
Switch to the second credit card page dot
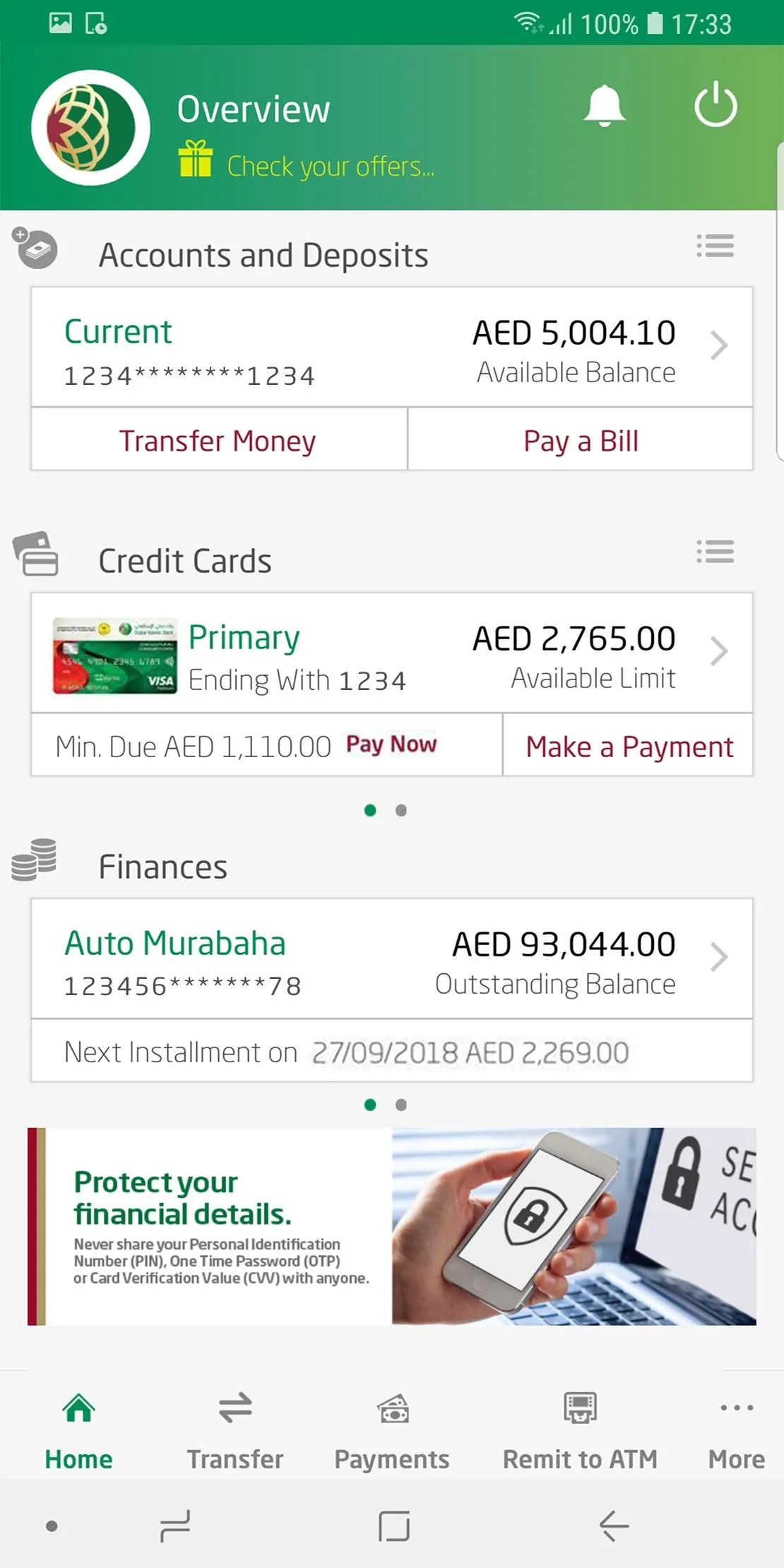tap(400, 810)
